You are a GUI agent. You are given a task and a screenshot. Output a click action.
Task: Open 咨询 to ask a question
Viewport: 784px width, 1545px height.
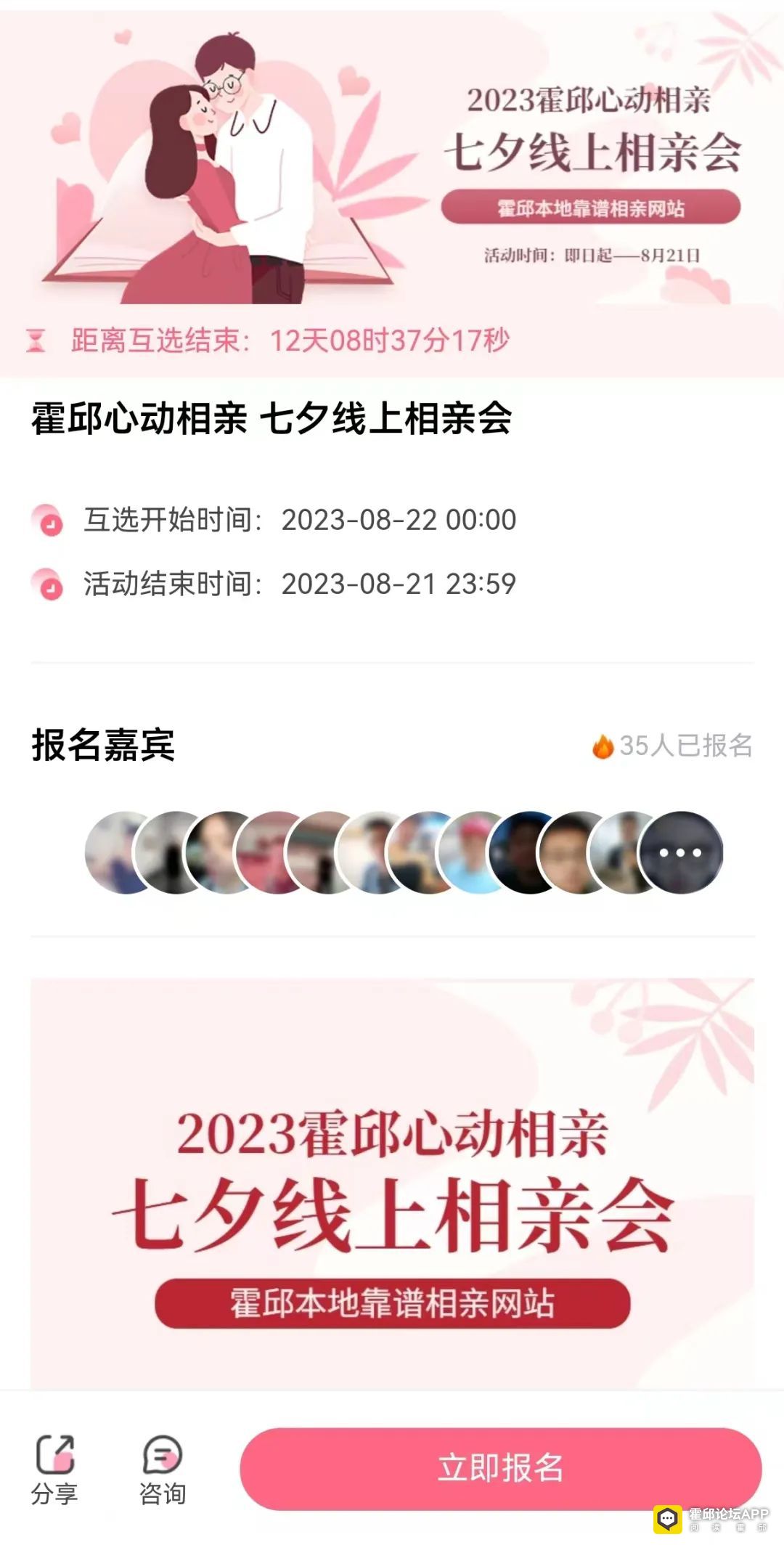(x=163, y=1468)
